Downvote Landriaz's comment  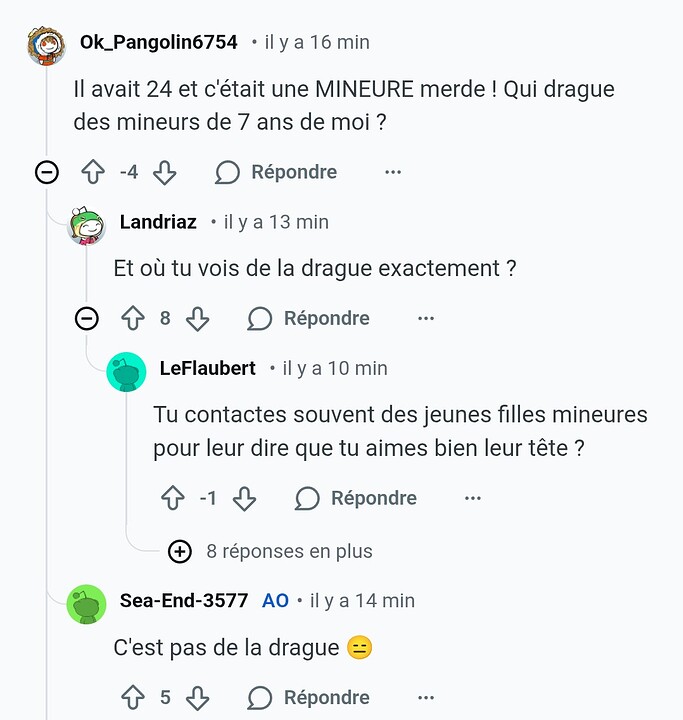pyautogui.click(x=198, y=318)
